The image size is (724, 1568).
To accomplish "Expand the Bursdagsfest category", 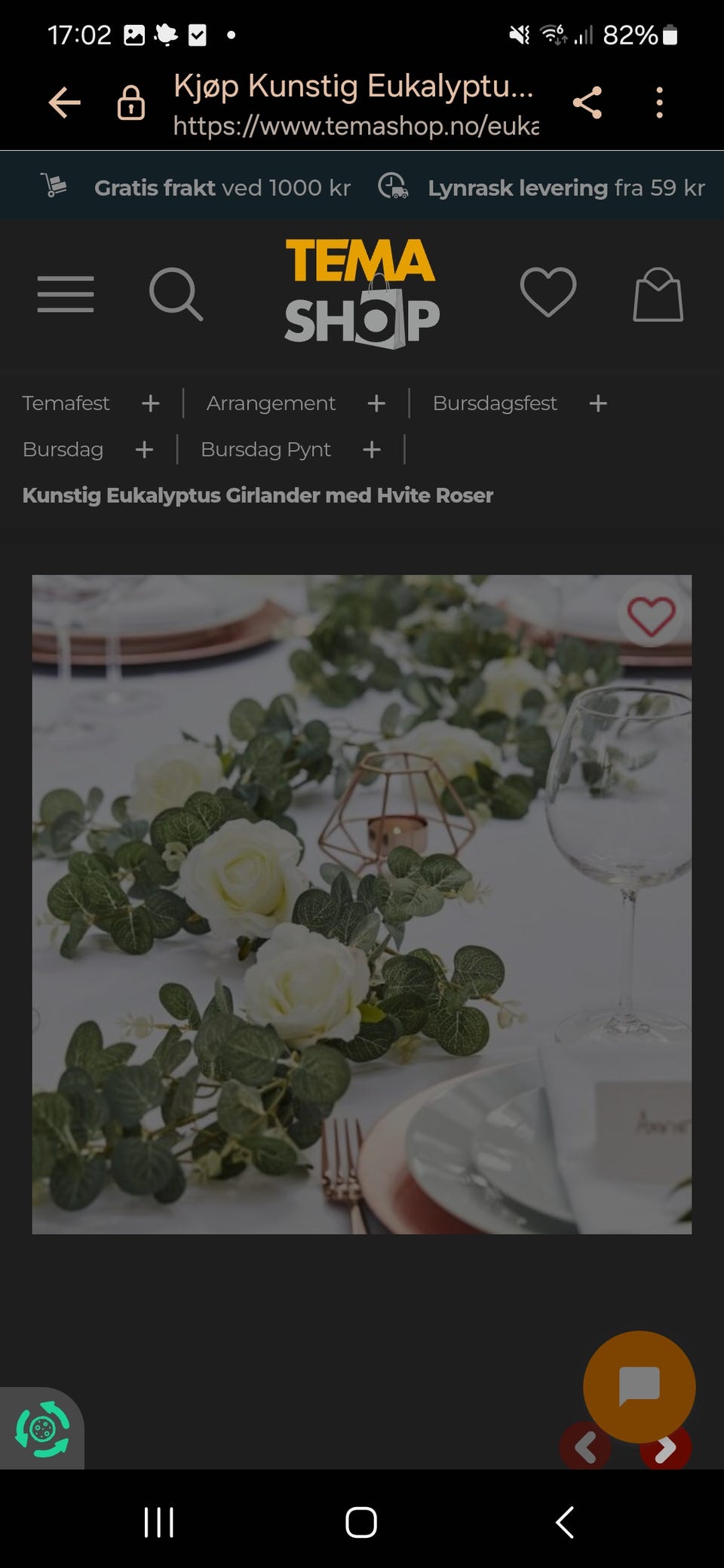I will [597, 403].
